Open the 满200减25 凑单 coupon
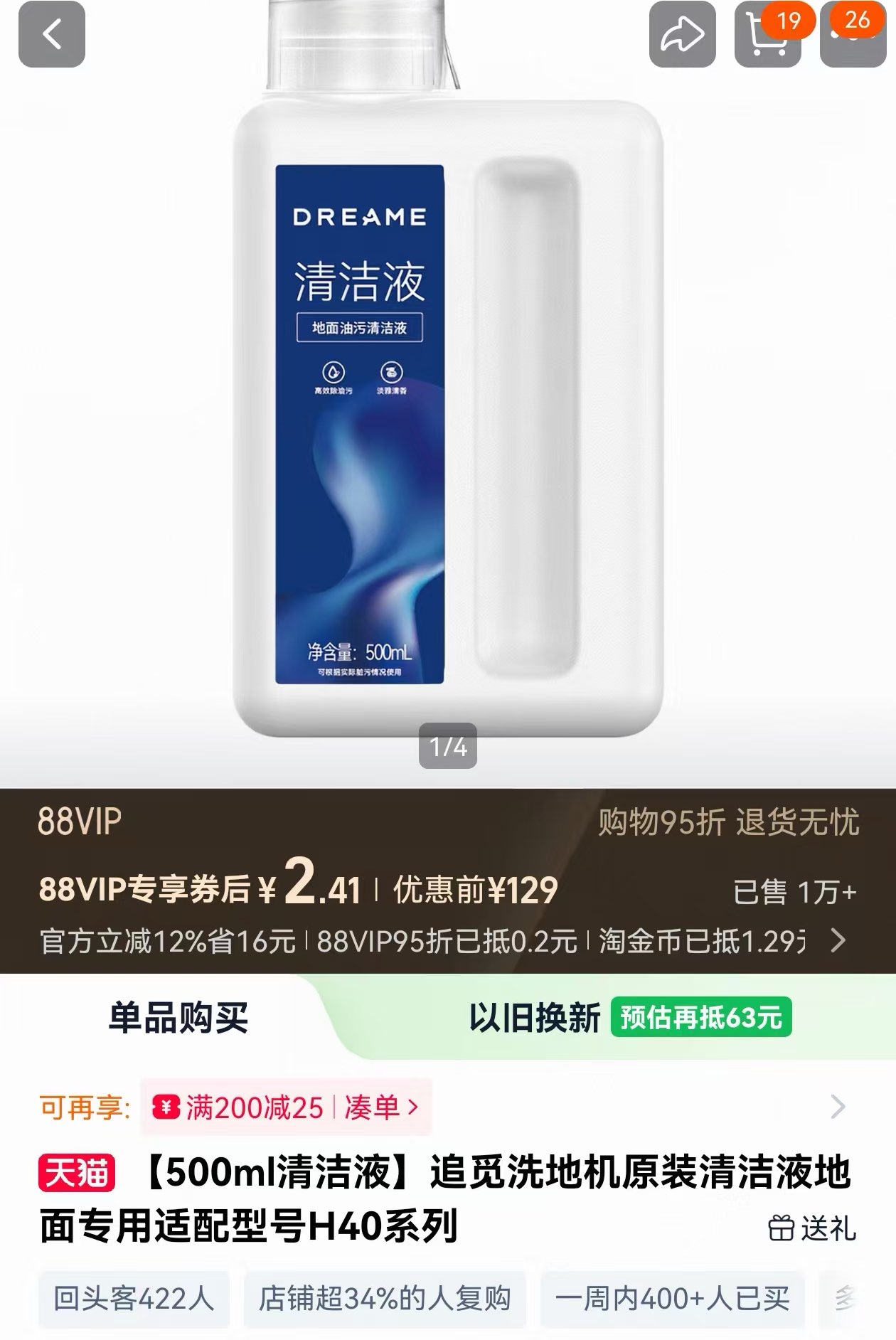Viewport: 896px width, 1340px height. (x=286, y=1107)
